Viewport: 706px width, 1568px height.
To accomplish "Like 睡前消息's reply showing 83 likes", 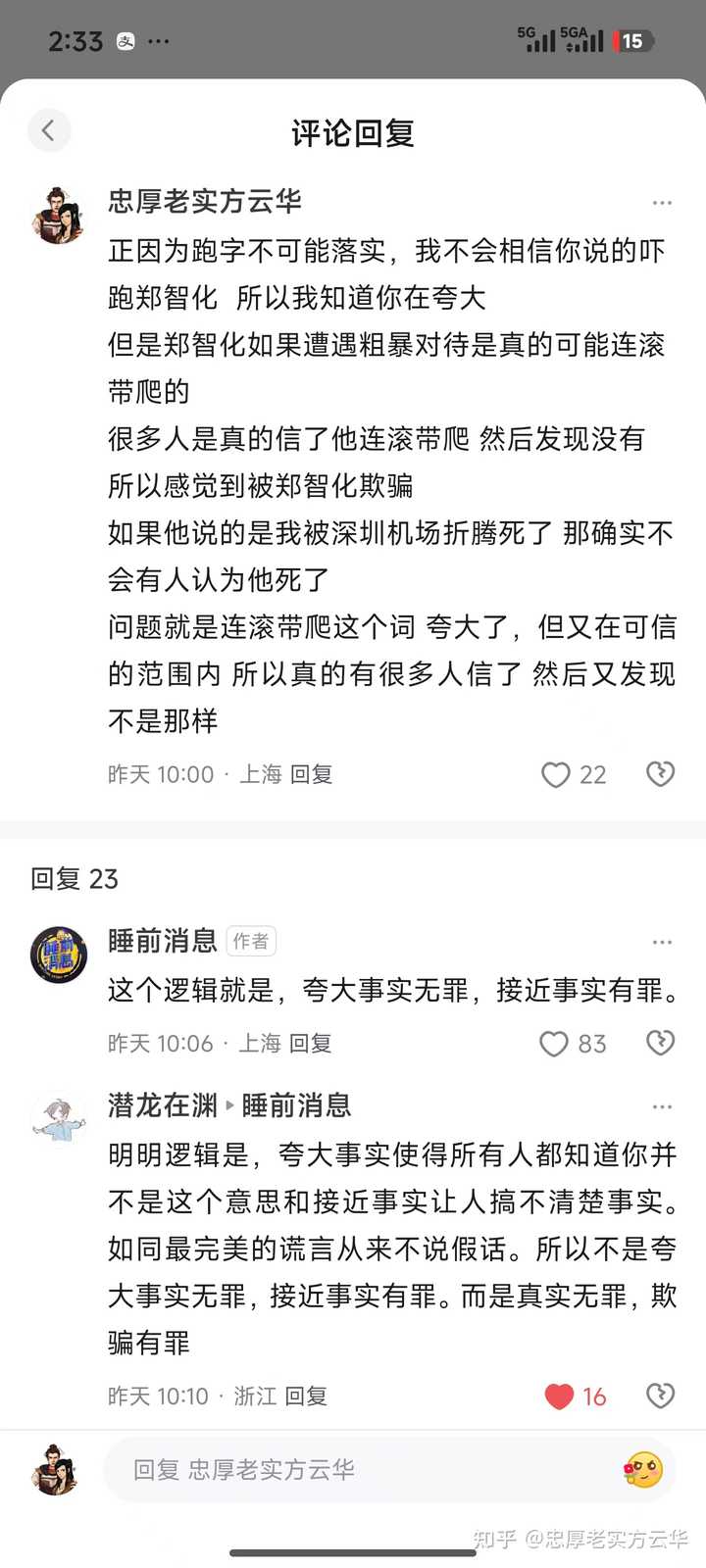I will click(x=554, y=1044).
